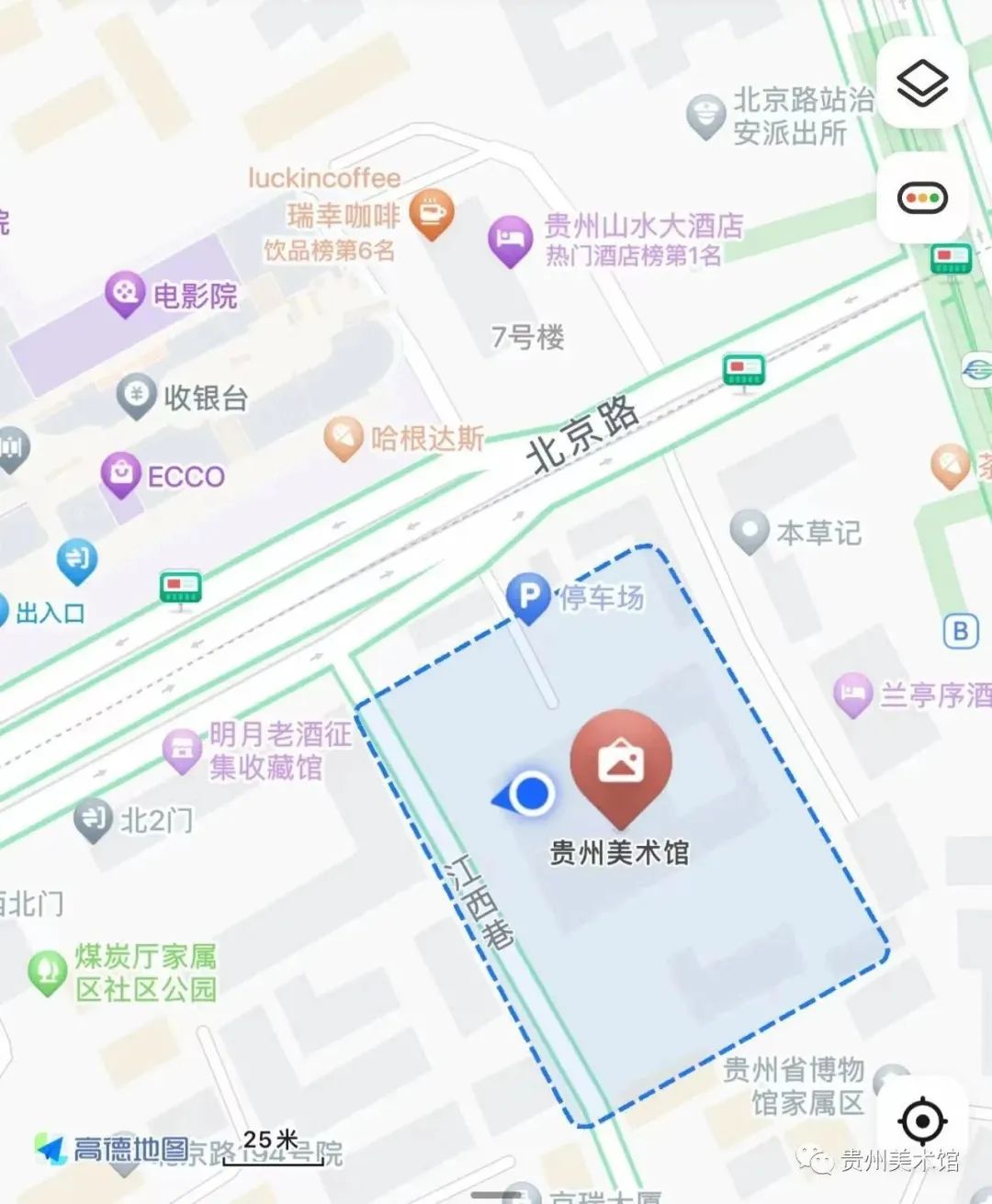Viewport: 992px width, 1204px height.
Task: Recenter map with the locate button
Action: click(x=921, y=1121)
